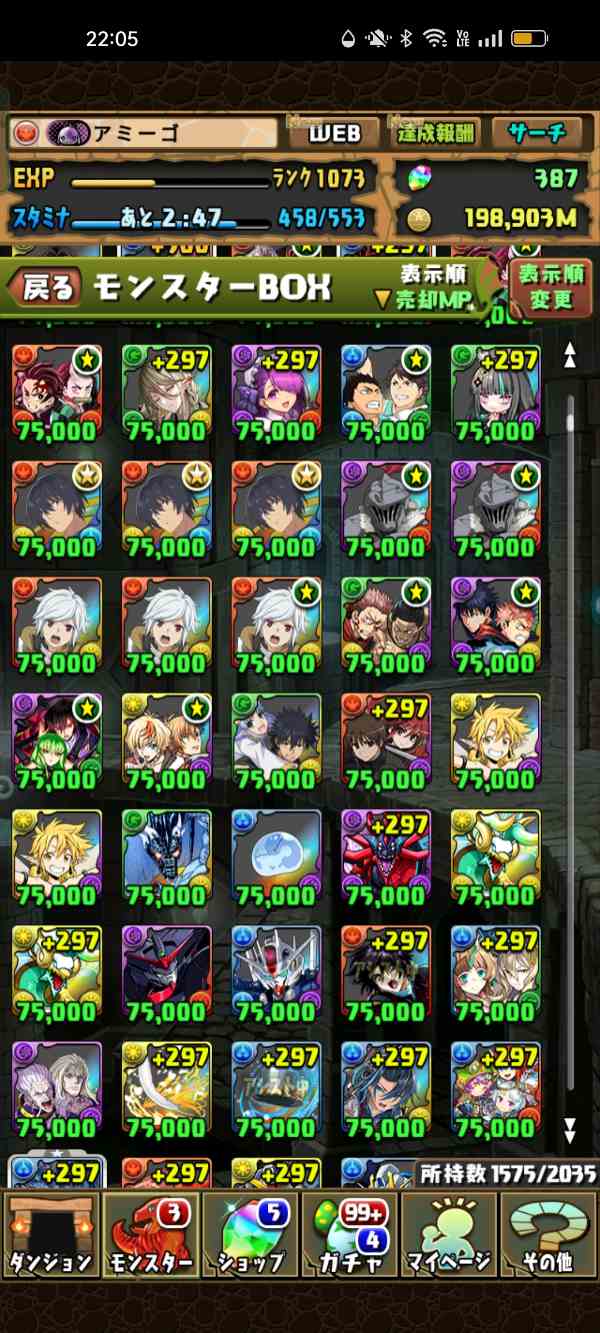Open the サーチ search button
This screenshot has width=600, height=1333.
coord(536,133)
